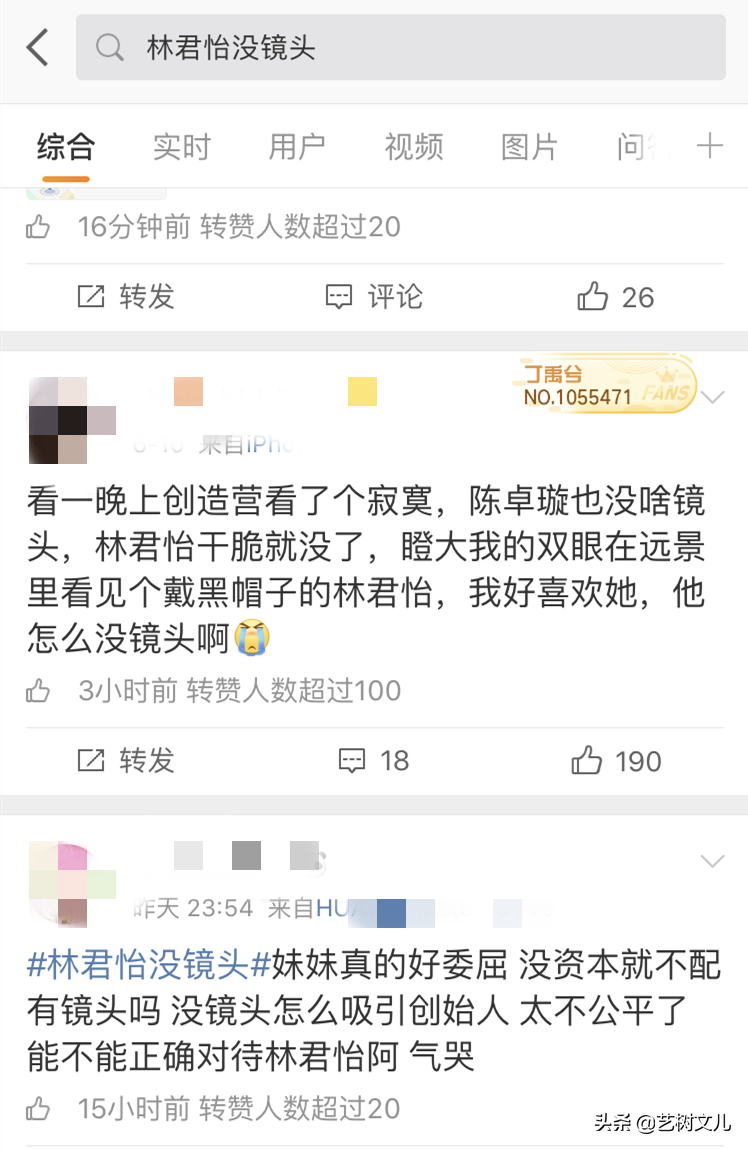Click the back arrow to return
Viewport: 748px width, 1149px height.
coord(38,47)
